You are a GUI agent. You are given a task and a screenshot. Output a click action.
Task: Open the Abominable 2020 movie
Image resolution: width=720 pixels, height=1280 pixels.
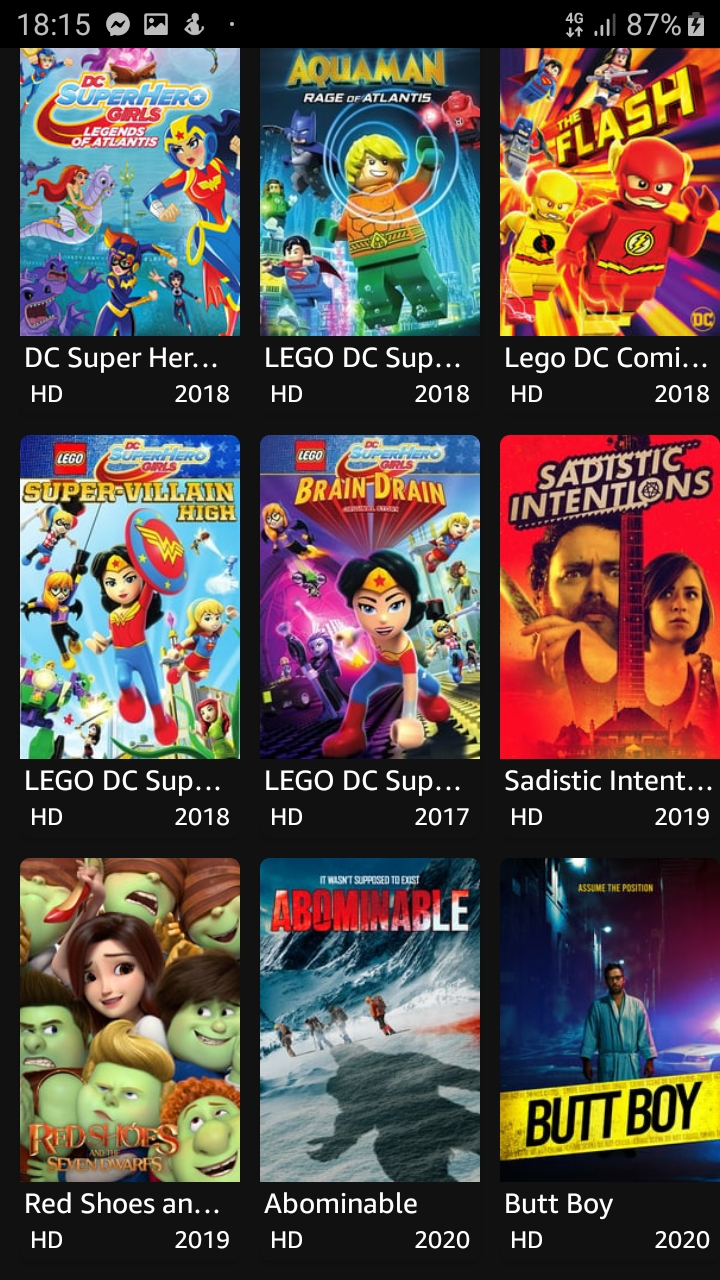point(370,1020)
